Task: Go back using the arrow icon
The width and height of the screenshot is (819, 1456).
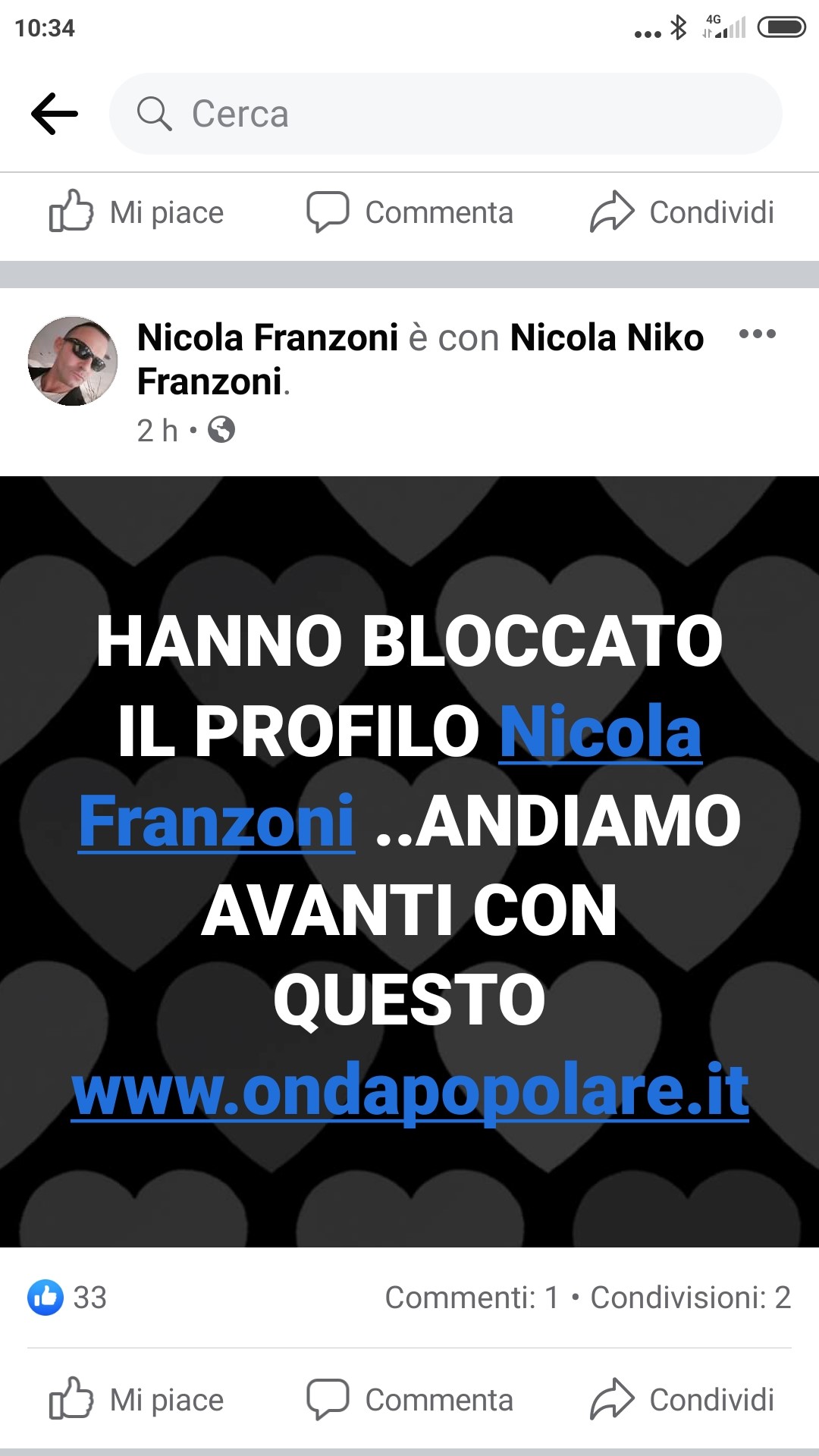Action: point(55,114)
